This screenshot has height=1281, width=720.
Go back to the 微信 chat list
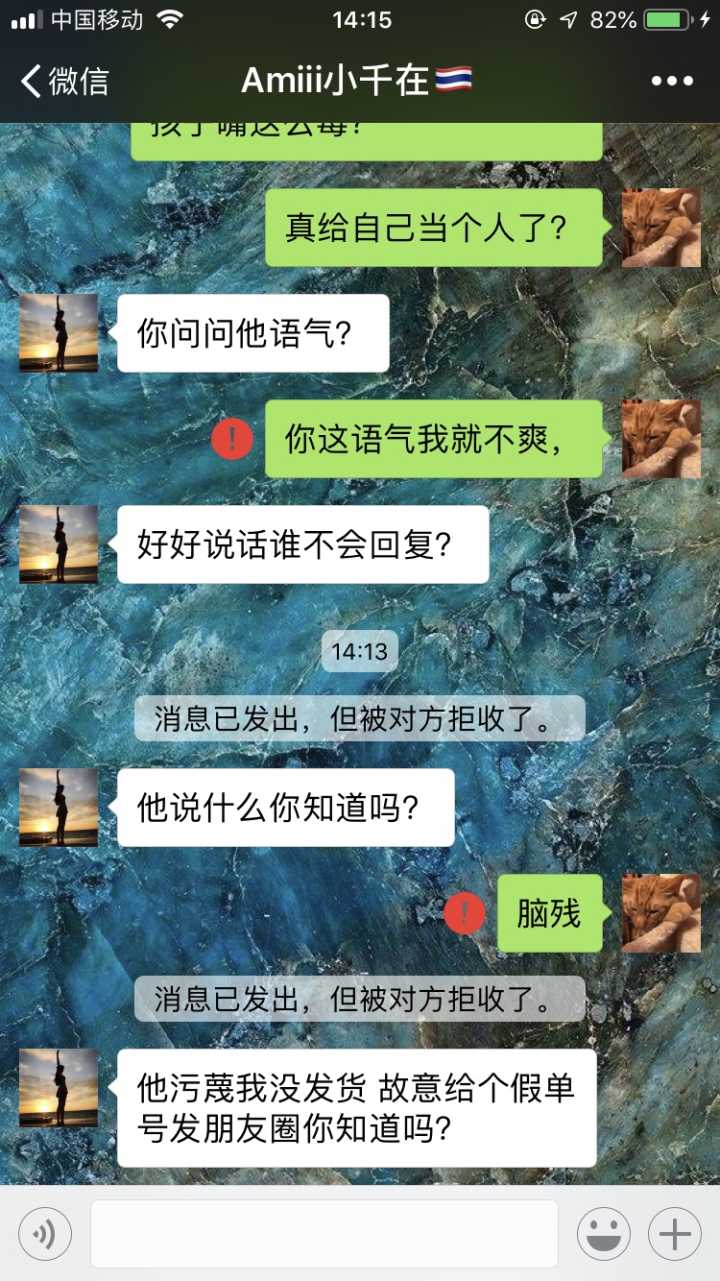(64, 81)
